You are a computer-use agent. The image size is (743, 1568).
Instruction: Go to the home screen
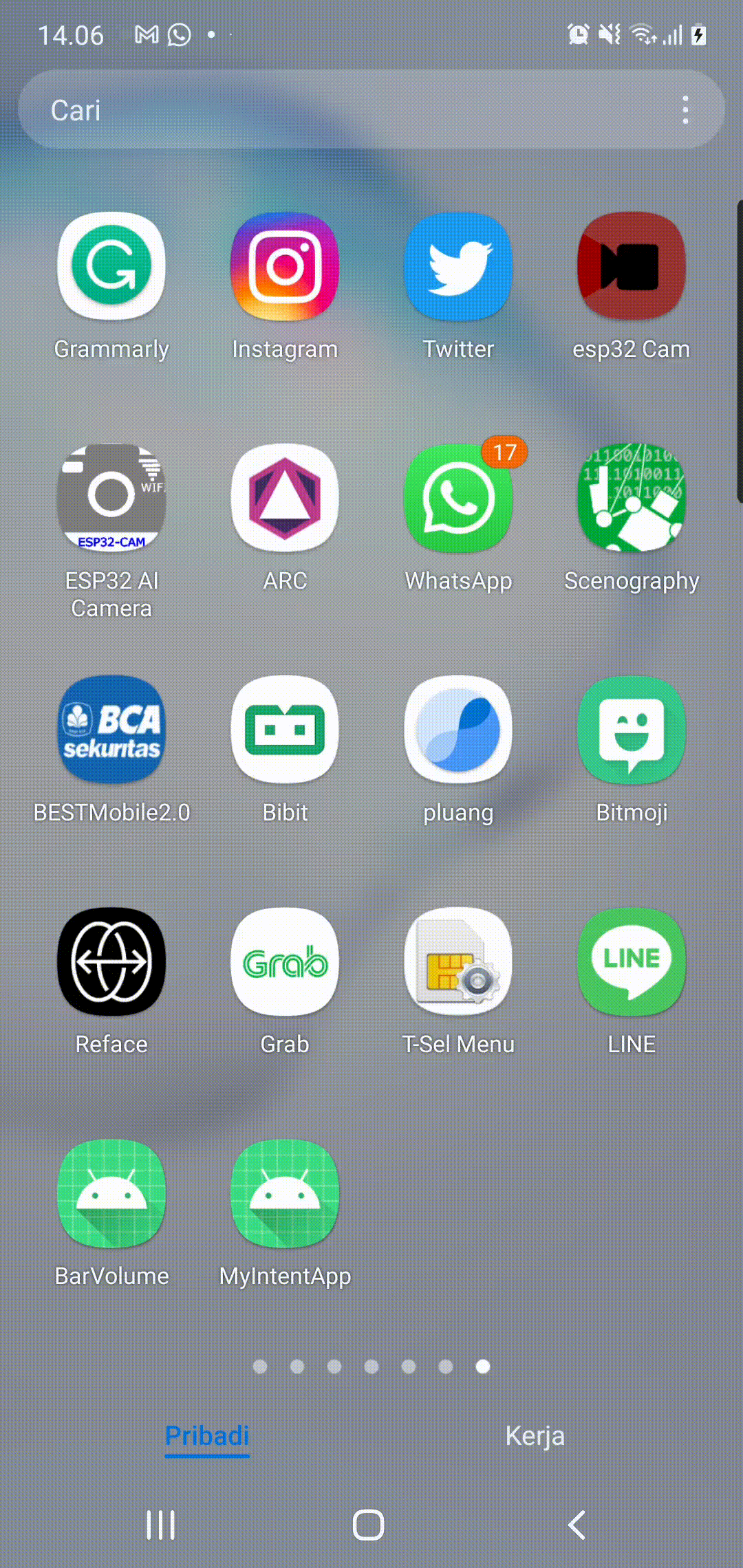368,1525
